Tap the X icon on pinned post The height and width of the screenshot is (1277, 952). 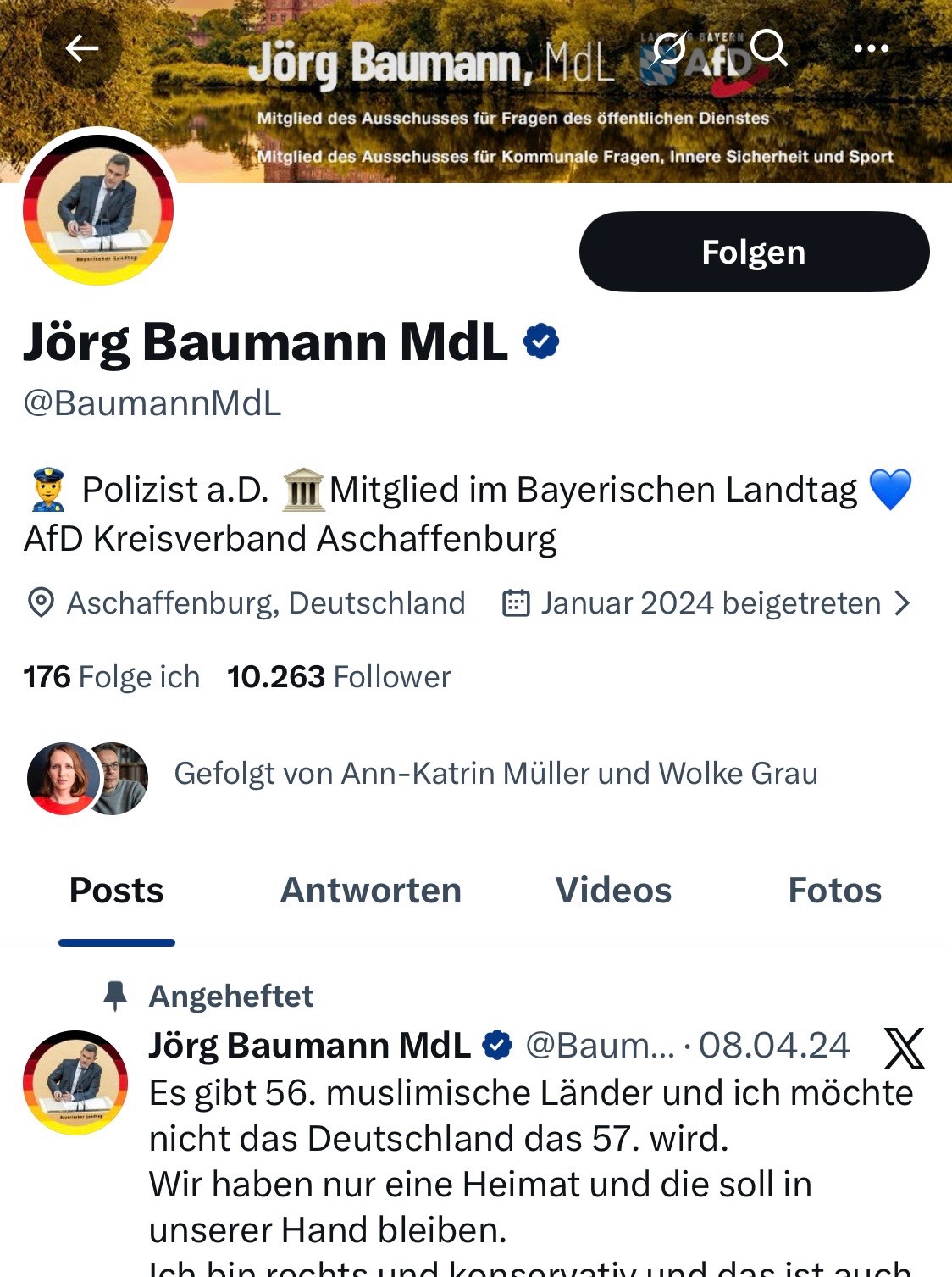[904, 1048]
